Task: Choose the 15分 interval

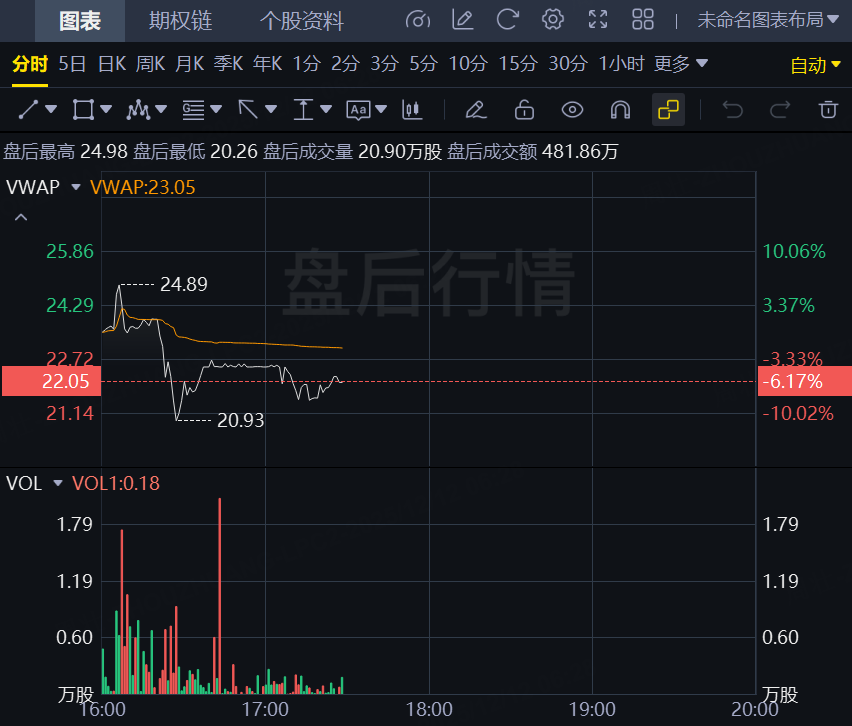Action: tap(517, 64)
